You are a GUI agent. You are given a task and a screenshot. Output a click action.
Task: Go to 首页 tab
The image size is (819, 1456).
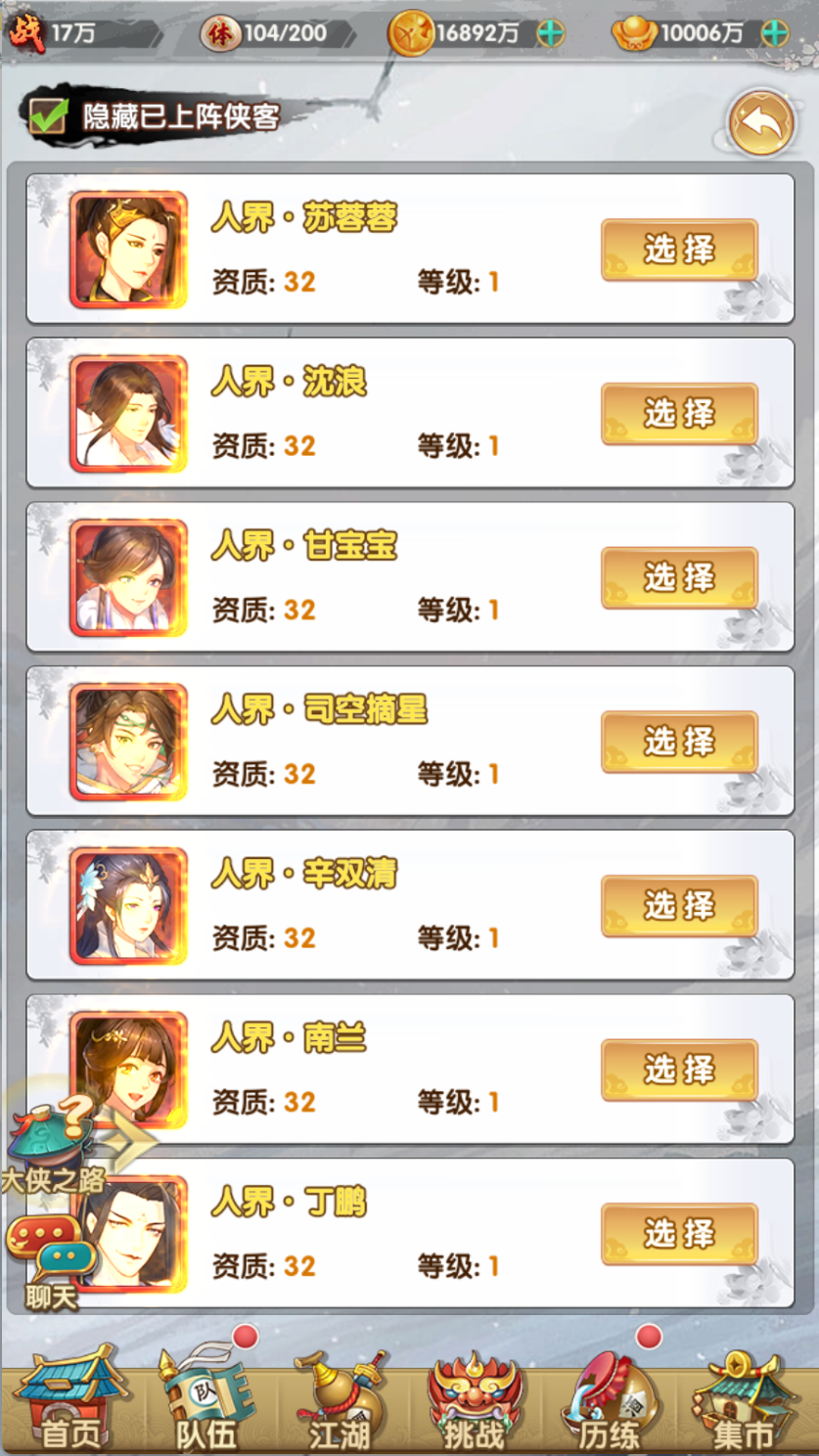point(70,1401)
